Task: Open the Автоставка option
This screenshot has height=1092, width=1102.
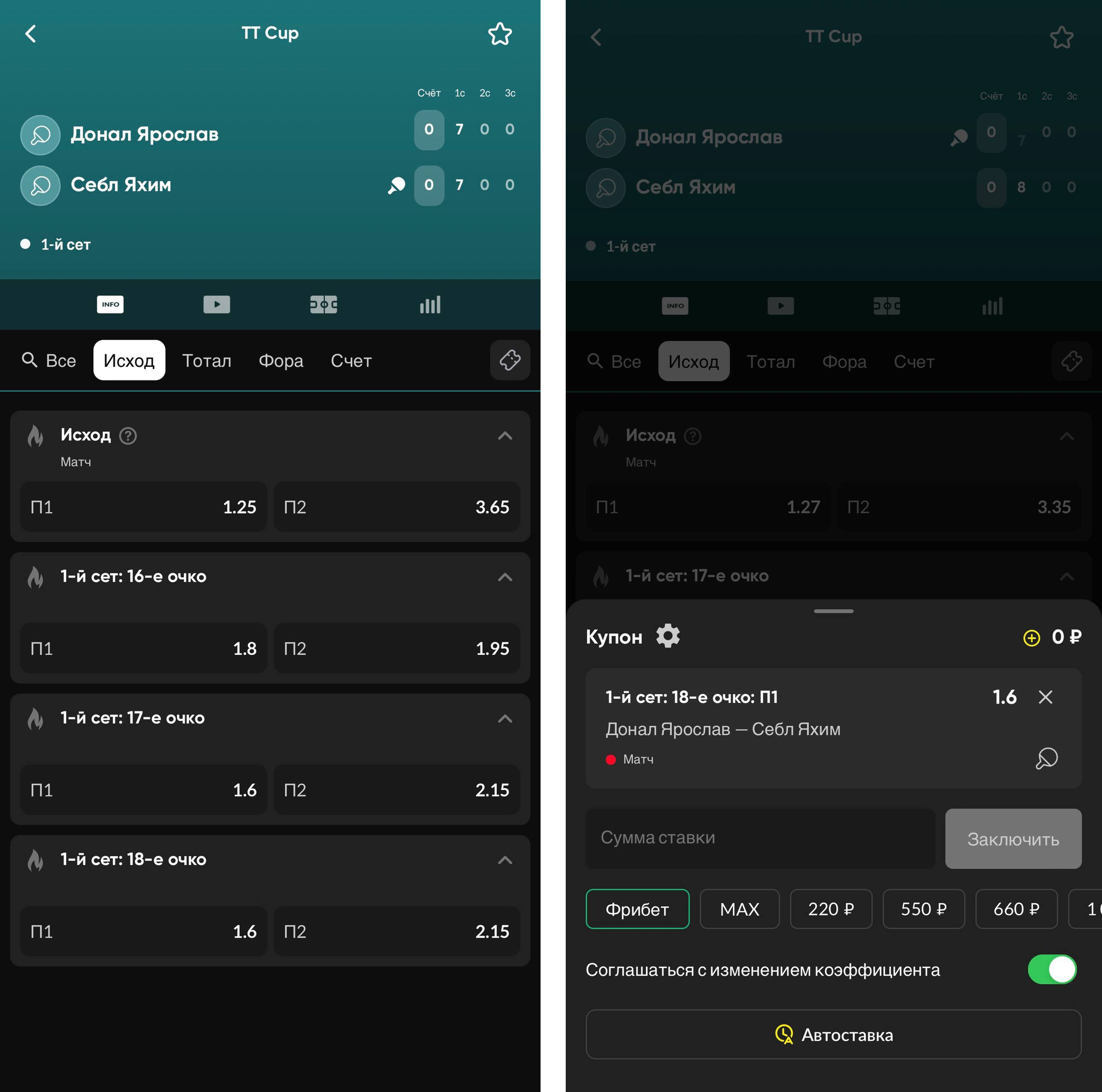Action: pos(833,1034)
